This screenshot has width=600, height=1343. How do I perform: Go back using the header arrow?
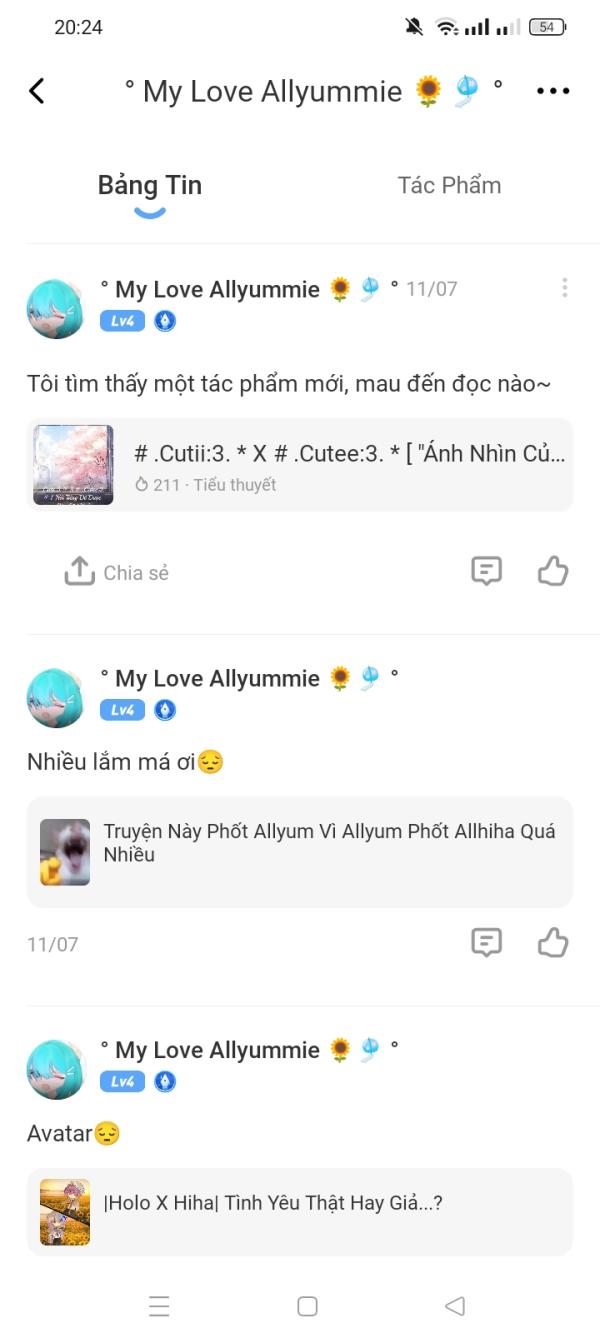click(37, 91)
